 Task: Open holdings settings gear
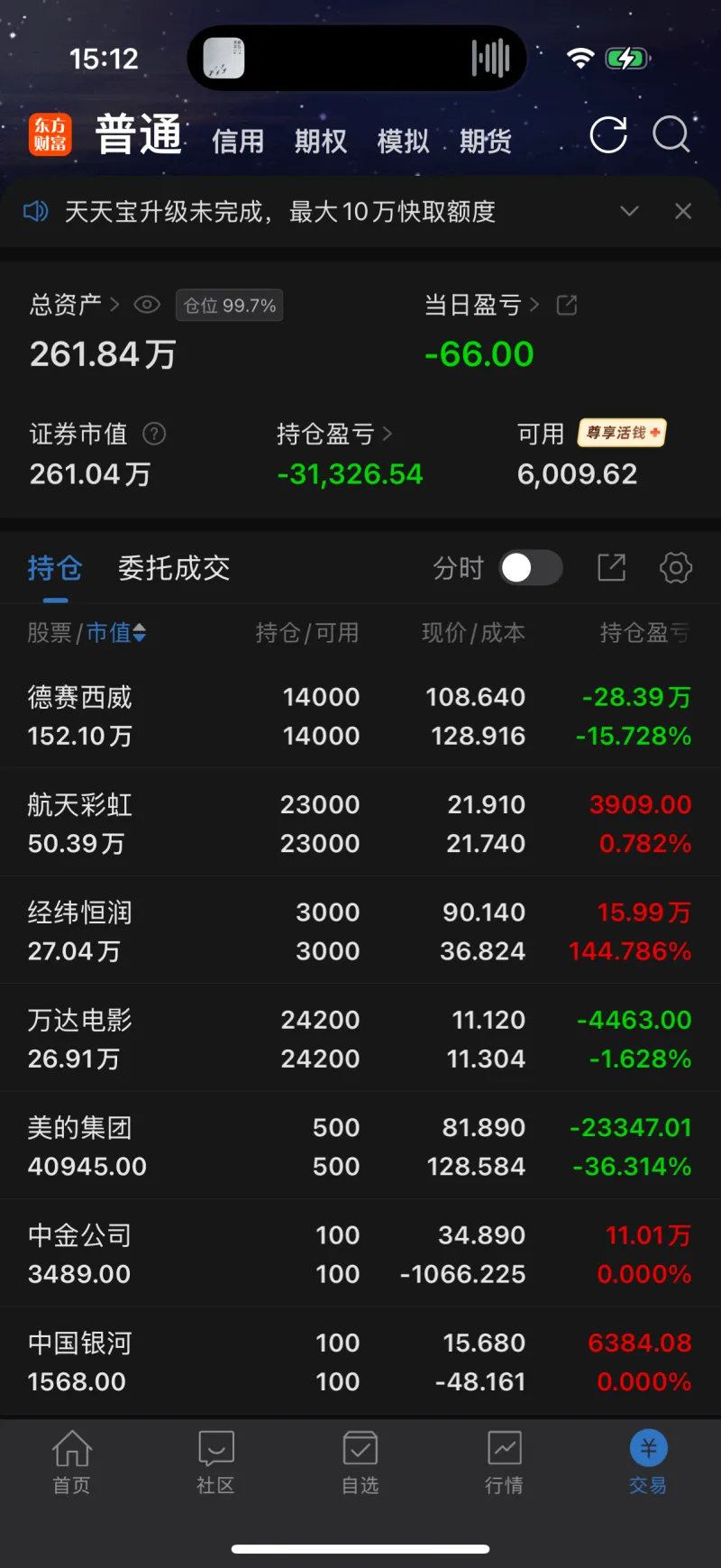click(x=676, y=568)
